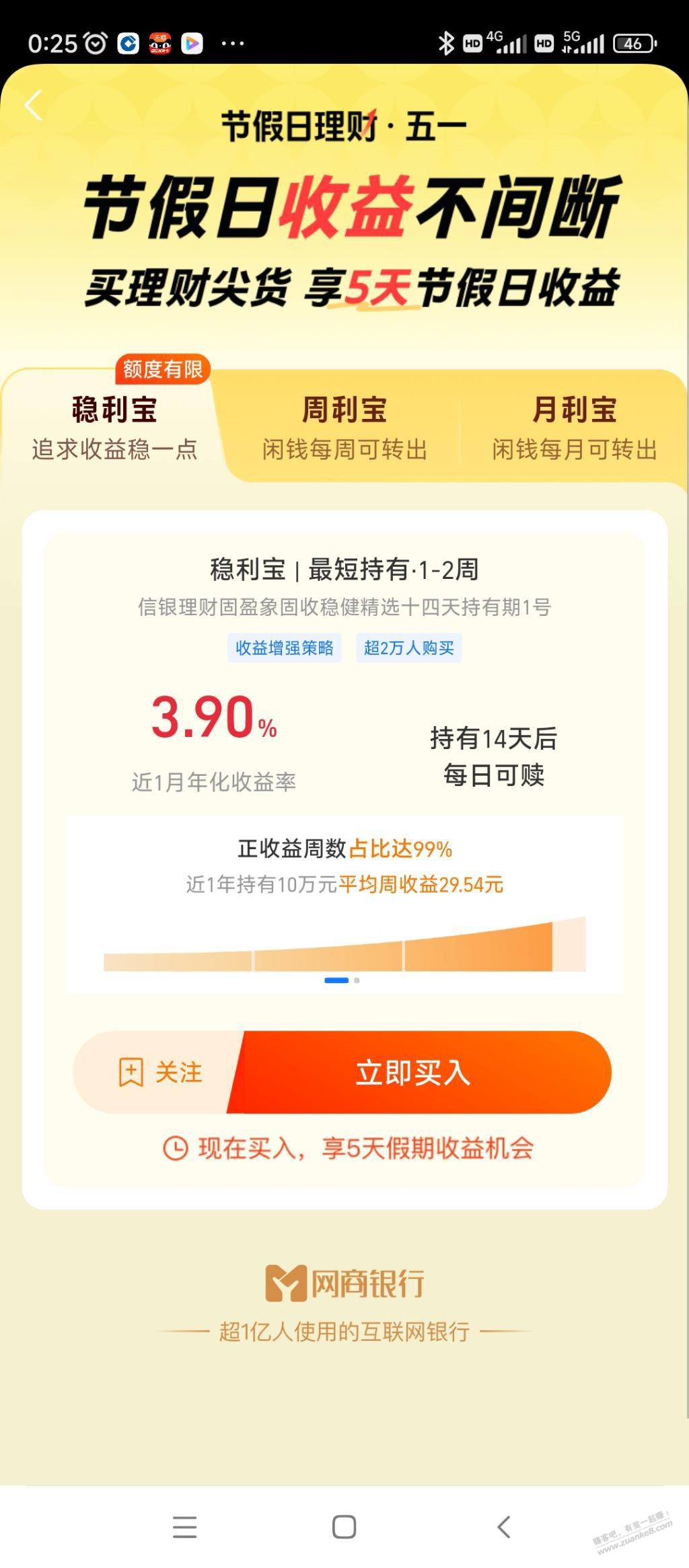Tap 立即买入 to buy now
This screenshot has height=1568, width=689.
[413, 1072]
